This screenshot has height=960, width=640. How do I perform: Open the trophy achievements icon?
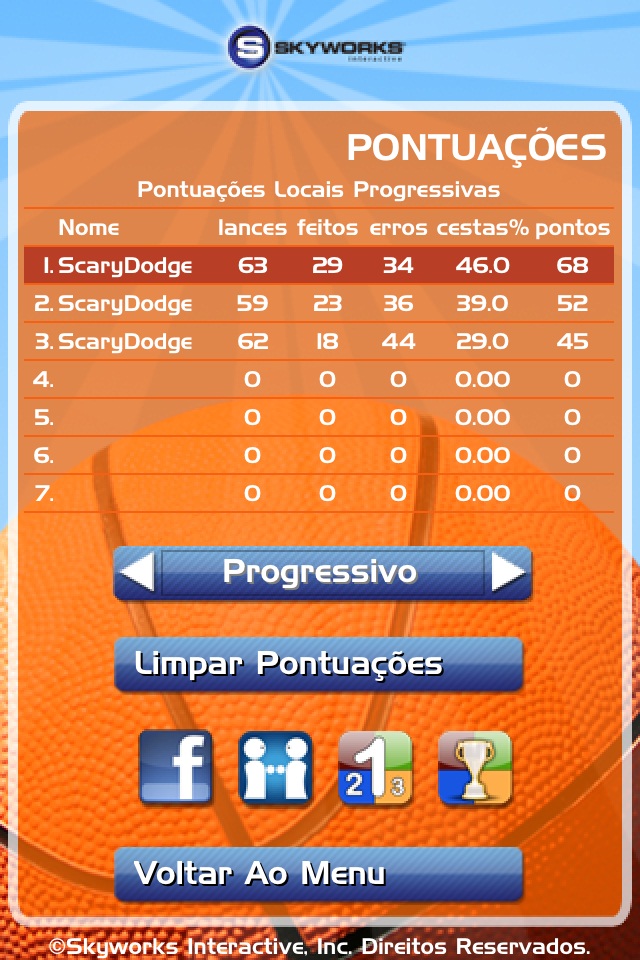tap(475, 768)
